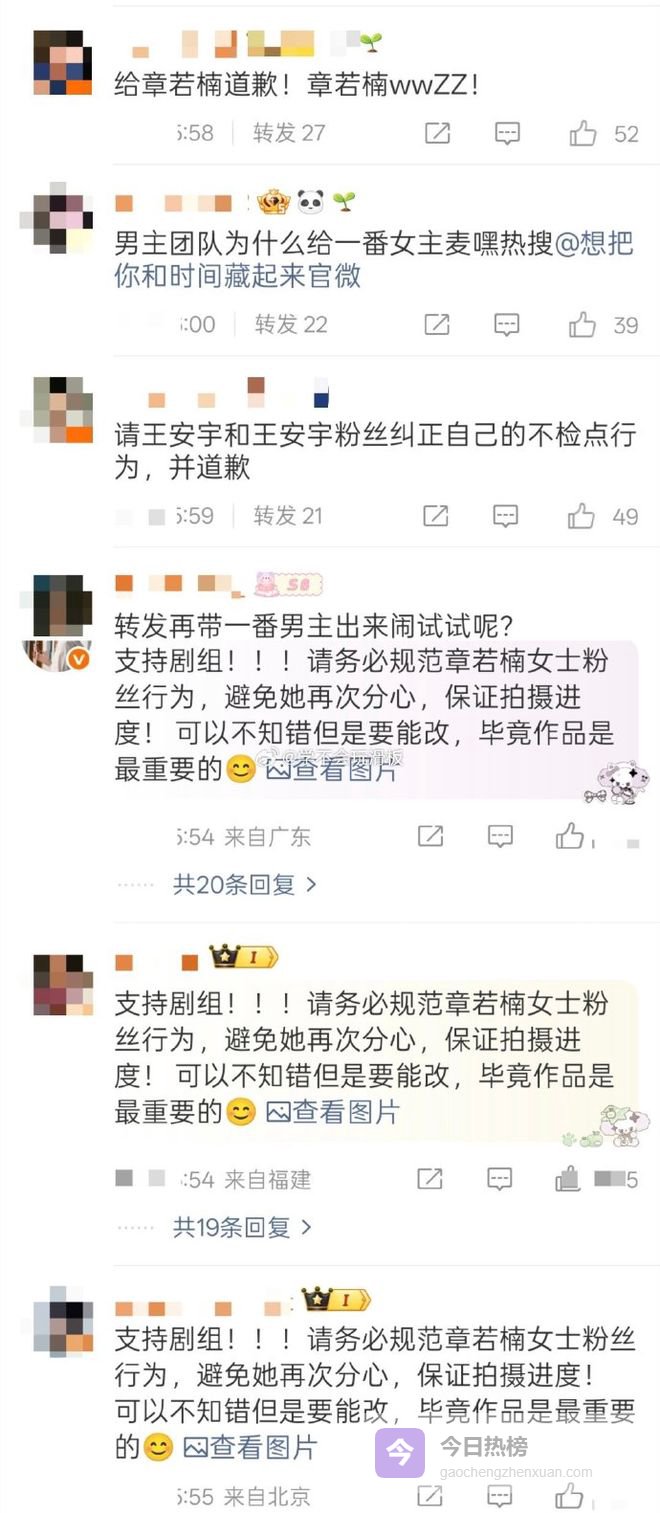
Task: Reply to the 请王安宇 comment
Action: pyautogui.click(x=506, y=516)
